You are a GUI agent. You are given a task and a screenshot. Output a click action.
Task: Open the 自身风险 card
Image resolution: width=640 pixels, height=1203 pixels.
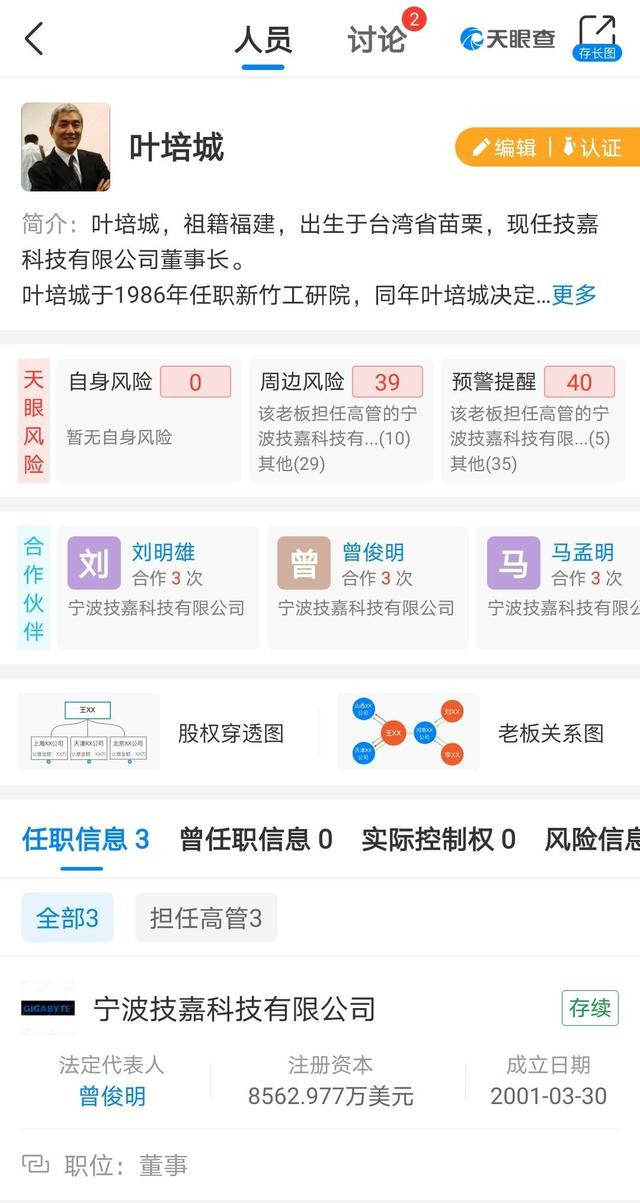[149, 420]
